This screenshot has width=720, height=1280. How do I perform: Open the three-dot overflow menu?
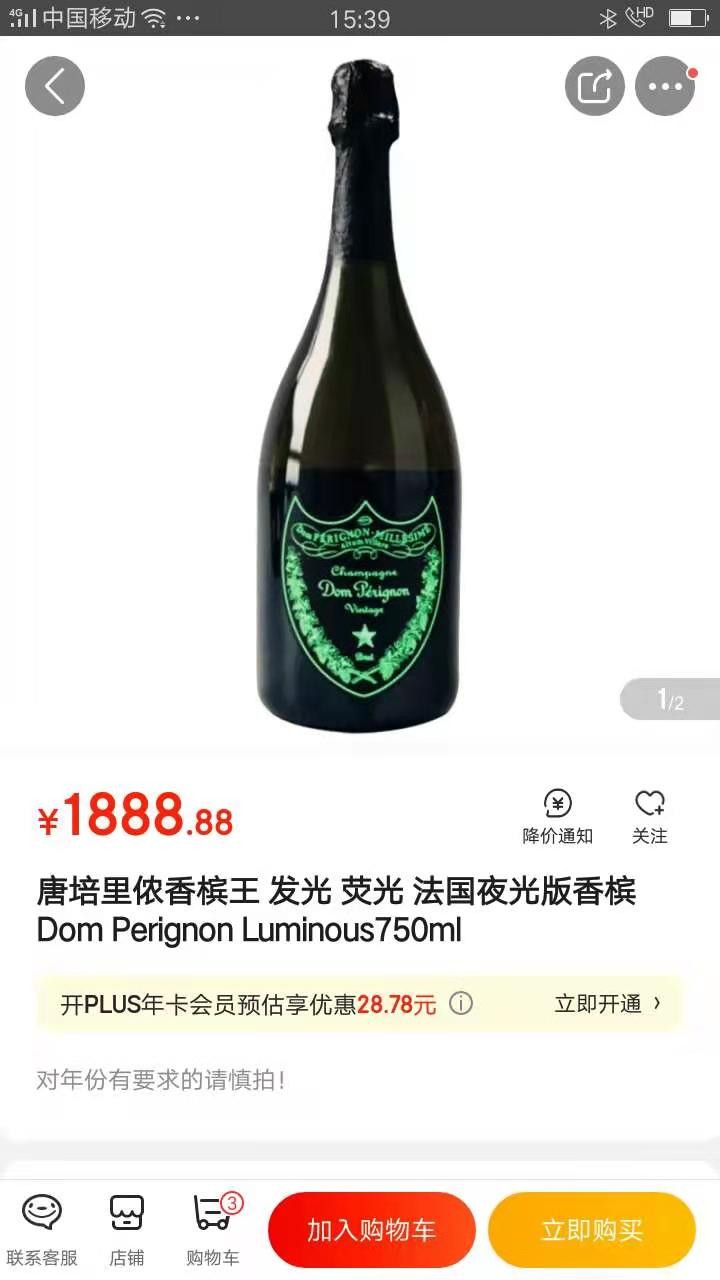(x=665, y=86)
